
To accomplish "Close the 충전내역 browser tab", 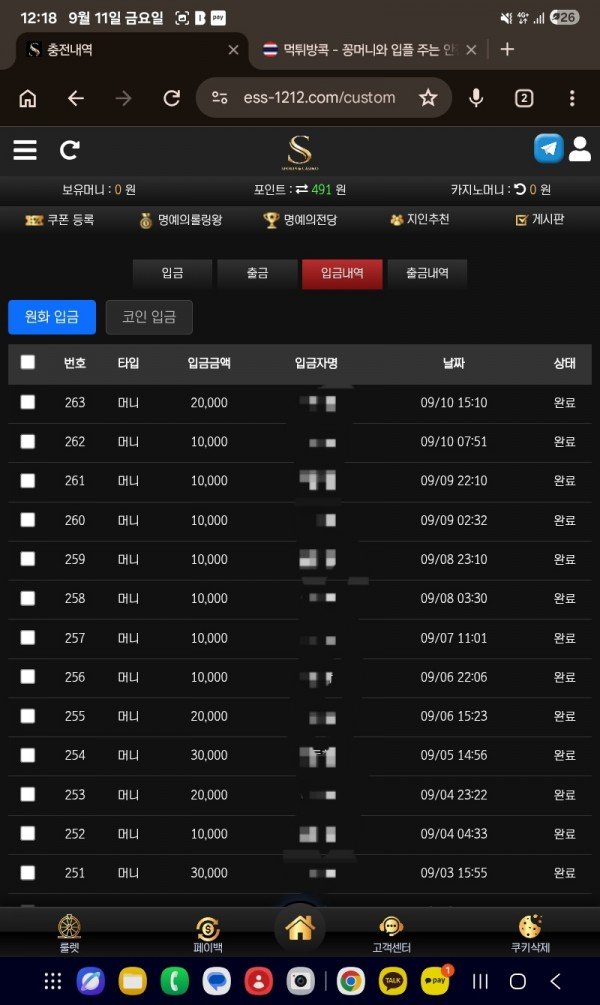I will (x=233, y=50).
